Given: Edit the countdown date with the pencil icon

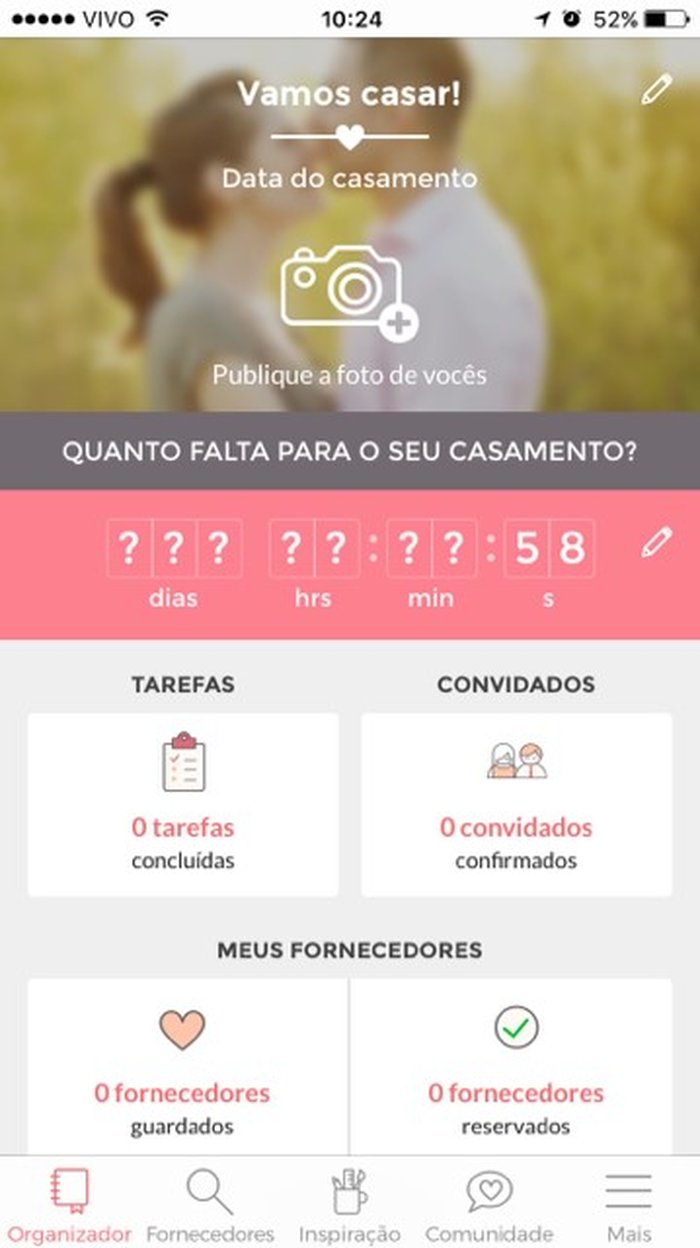Looking at the screenshot, I should pos(656,544).
